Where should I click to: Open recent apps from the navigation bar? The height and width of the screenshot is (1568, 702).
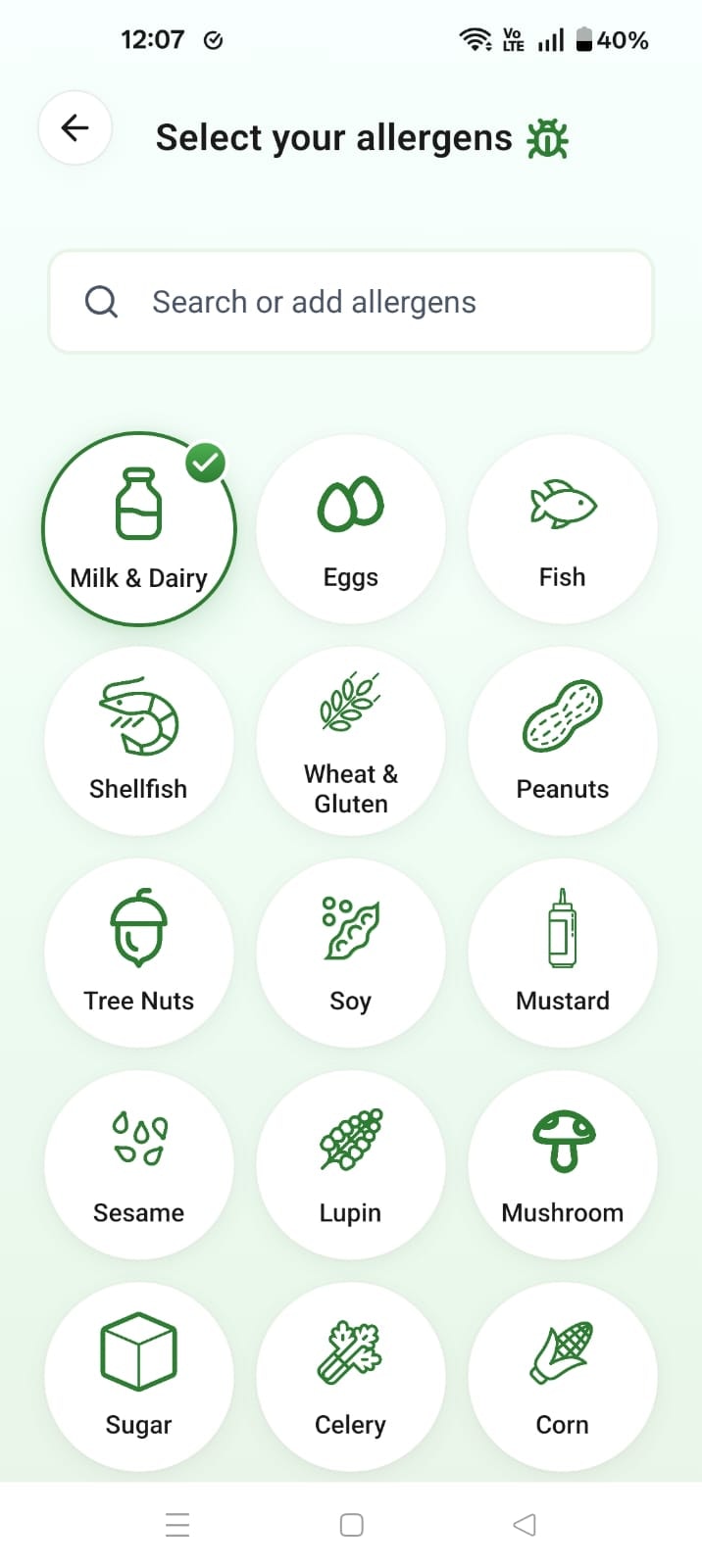[x=177, y=1525]
